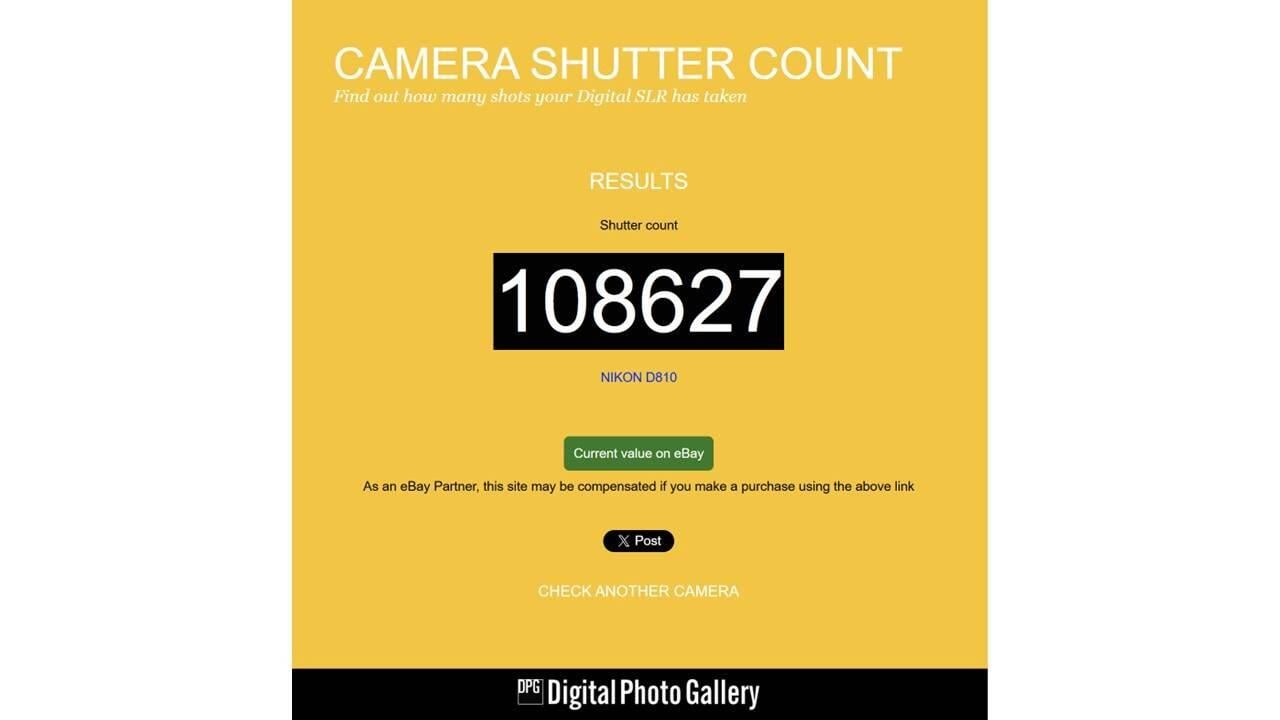This screenshot has height=720, width=1280.
Task: Tap Current value on eBay button
Action: click(638, 453)
